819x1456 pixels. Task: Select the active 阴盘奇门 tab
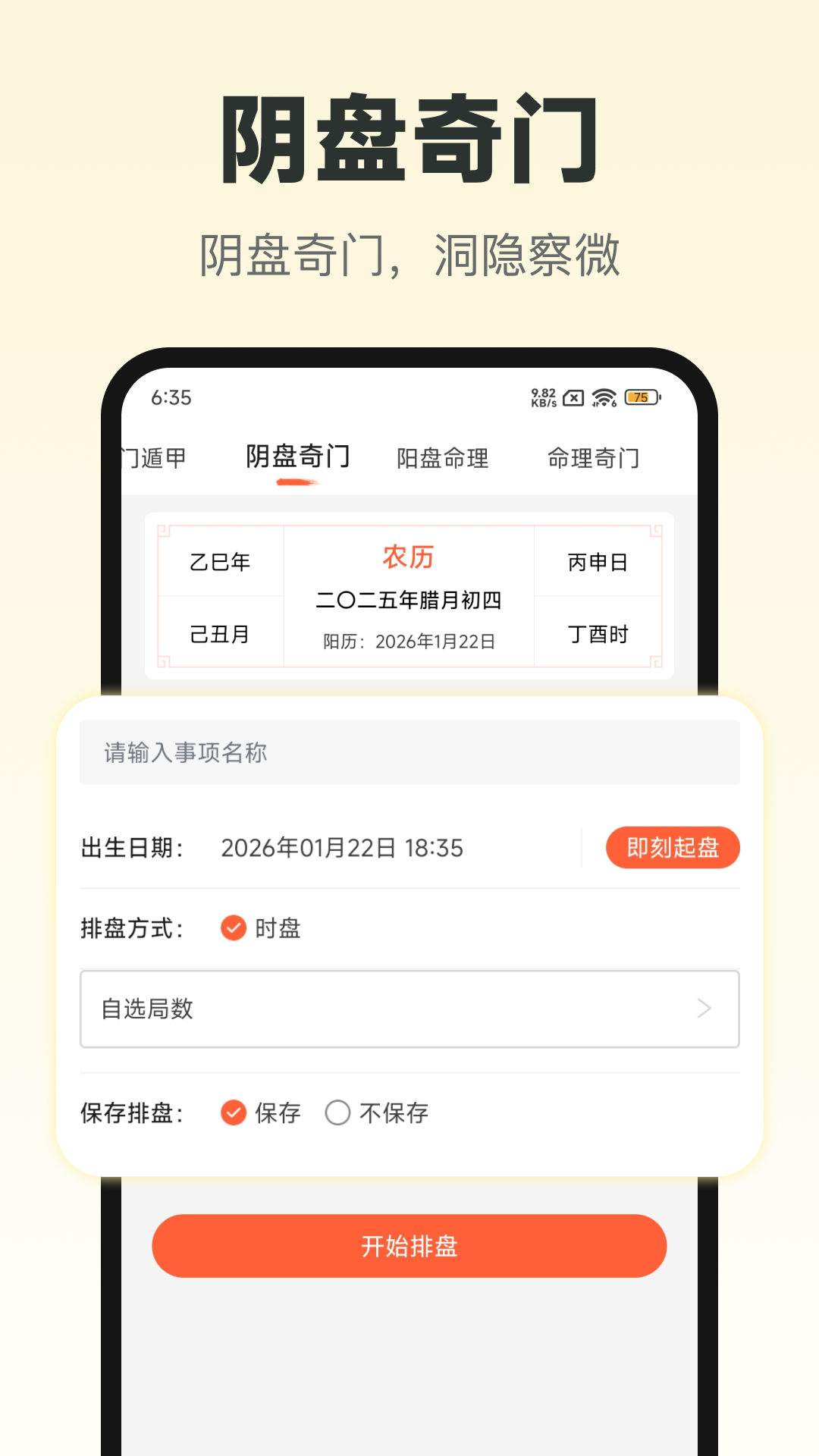pyautogui.click(x=299, y=456)
